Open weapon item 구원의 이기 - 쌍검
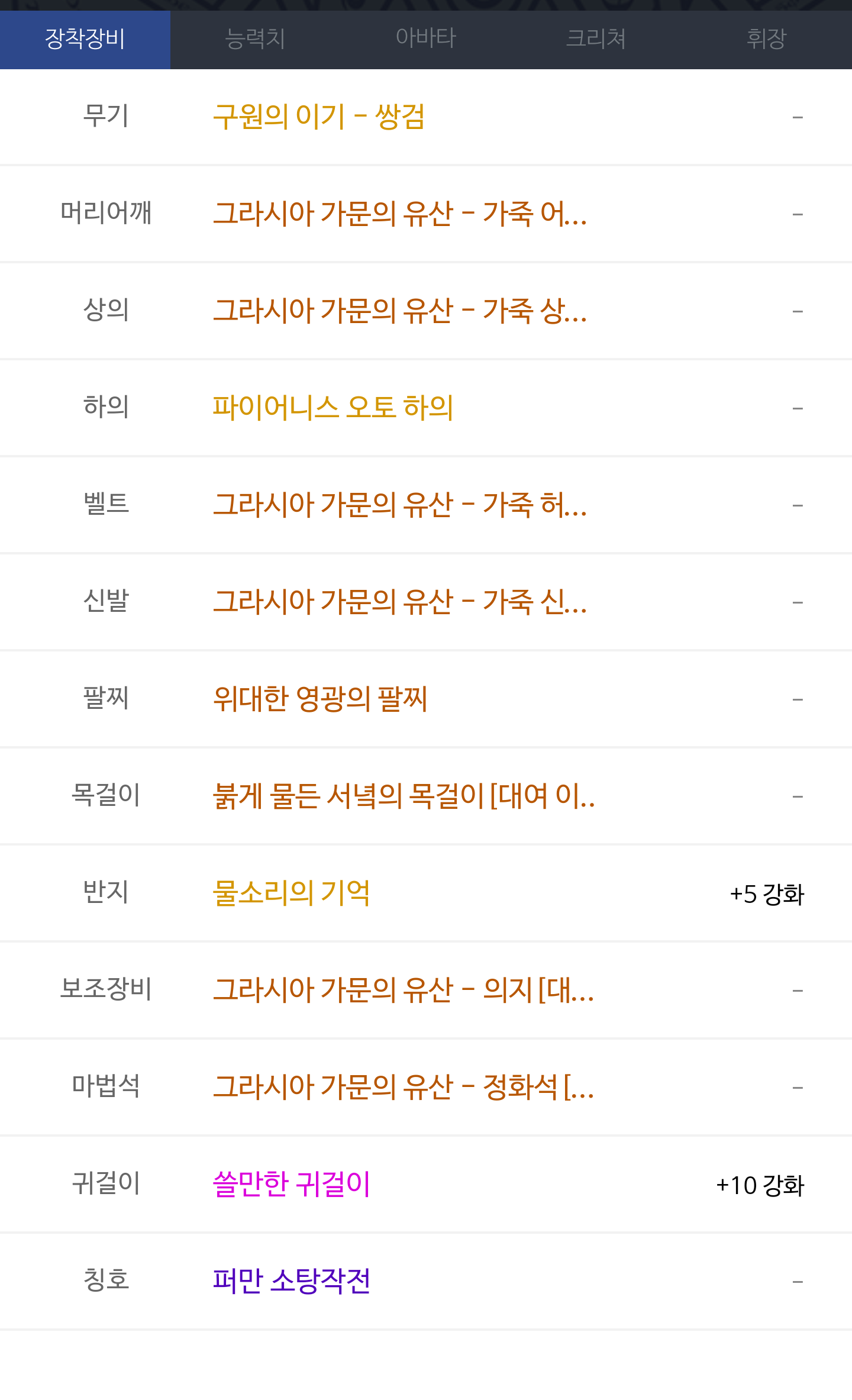The height and width of the screenshot is (1400, 852). pos(318,117)
